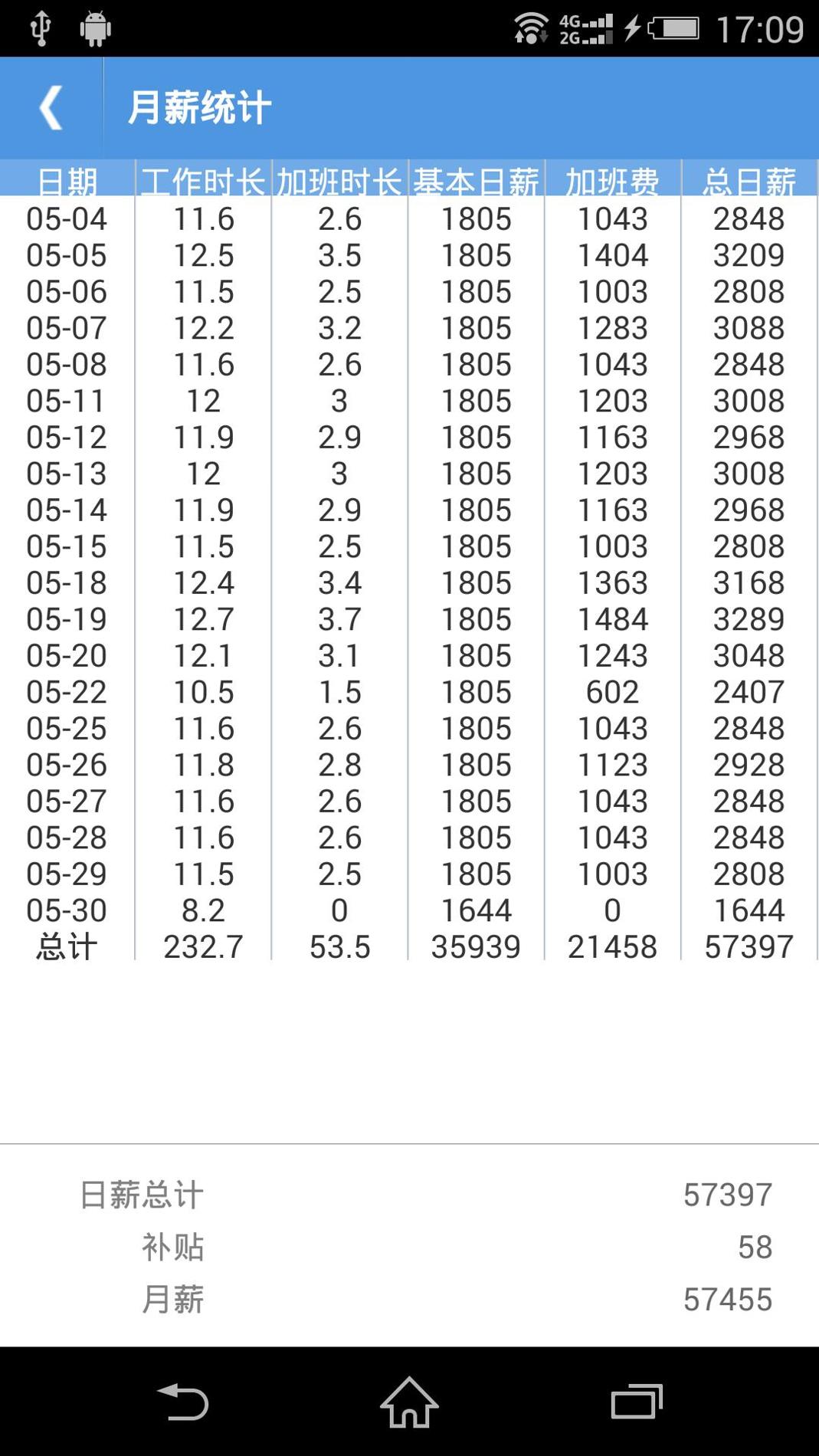Tap the 2G signal indicator
The height and width of the screenshot is (1456, 819).
[587, 37]
